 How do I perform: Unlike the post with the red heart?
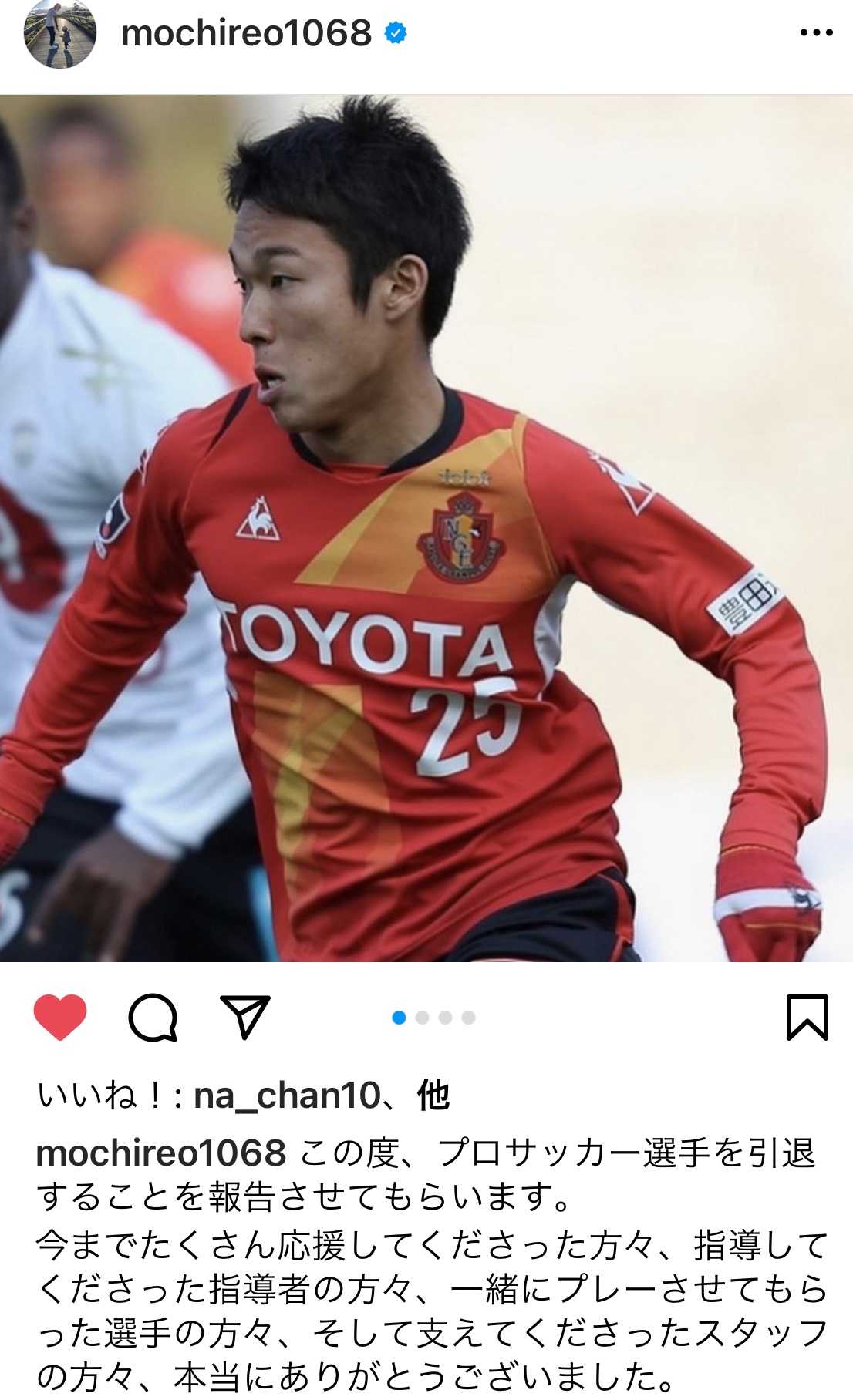pyautogui.click(x=60, y=1018)
